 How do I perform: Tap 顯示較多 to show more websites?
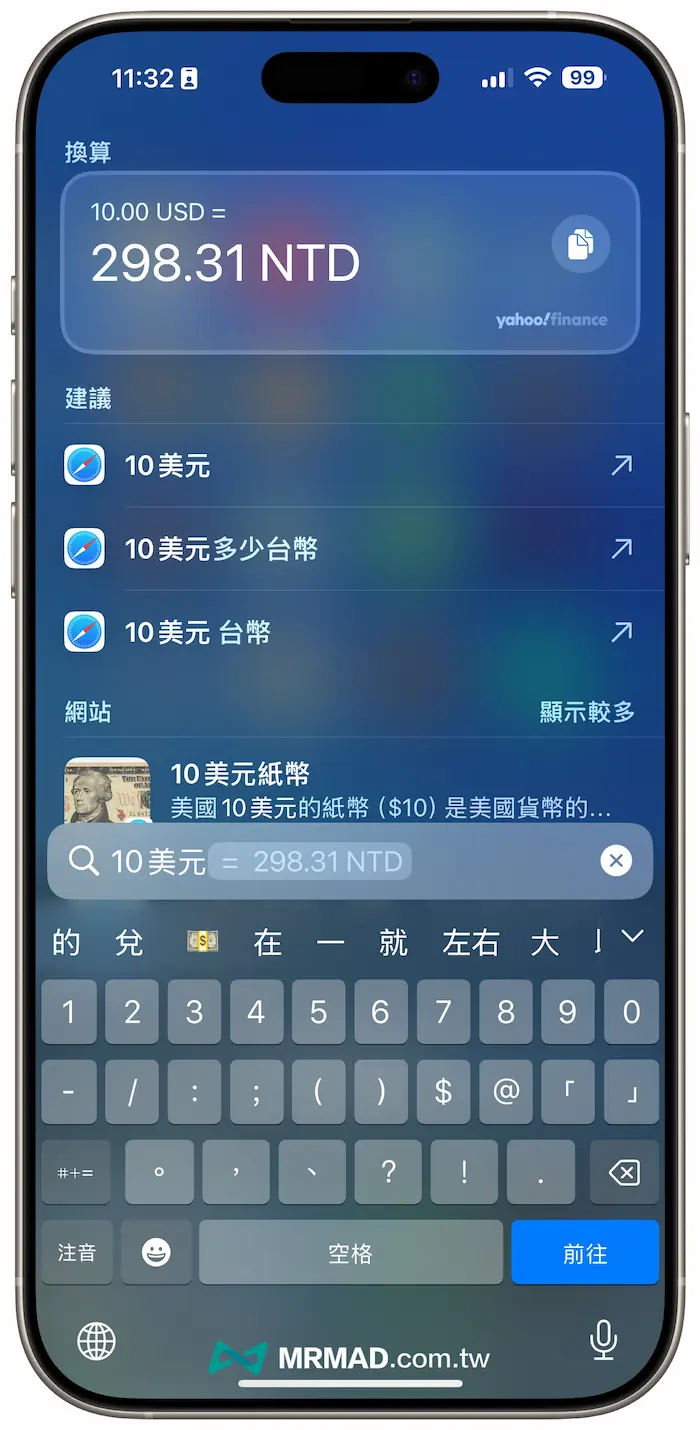click(587, 712)
